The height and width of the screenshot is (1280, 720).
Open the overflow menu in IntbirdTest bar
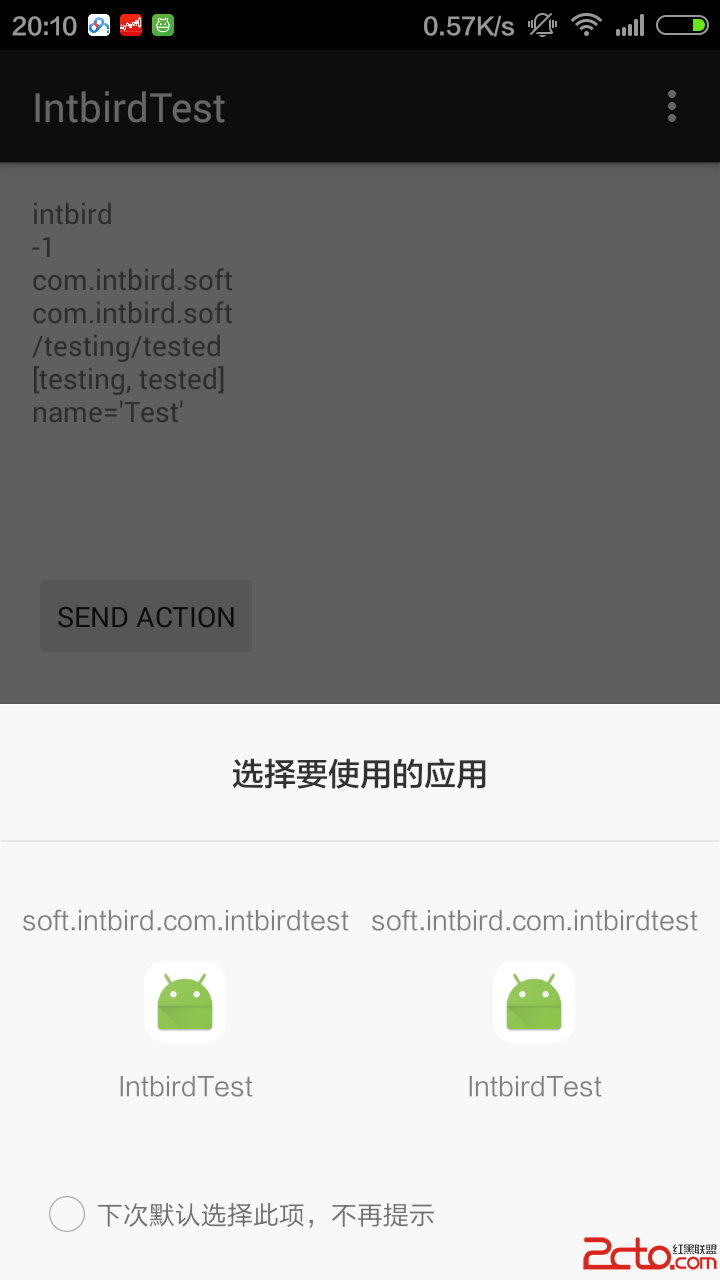[671, 106]
